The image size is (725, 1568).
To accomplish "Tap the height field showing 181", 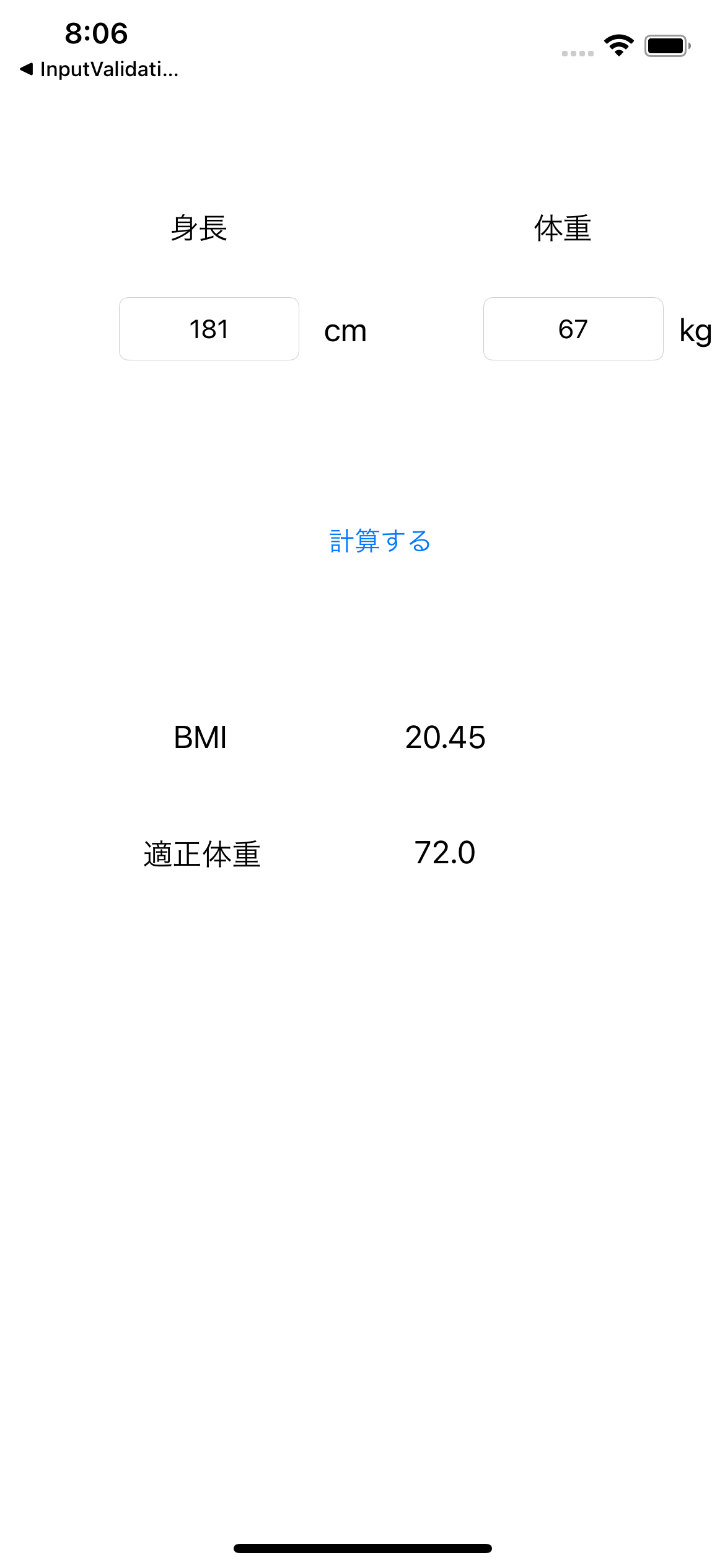I will pyautogui.click(x=209, y=329).
